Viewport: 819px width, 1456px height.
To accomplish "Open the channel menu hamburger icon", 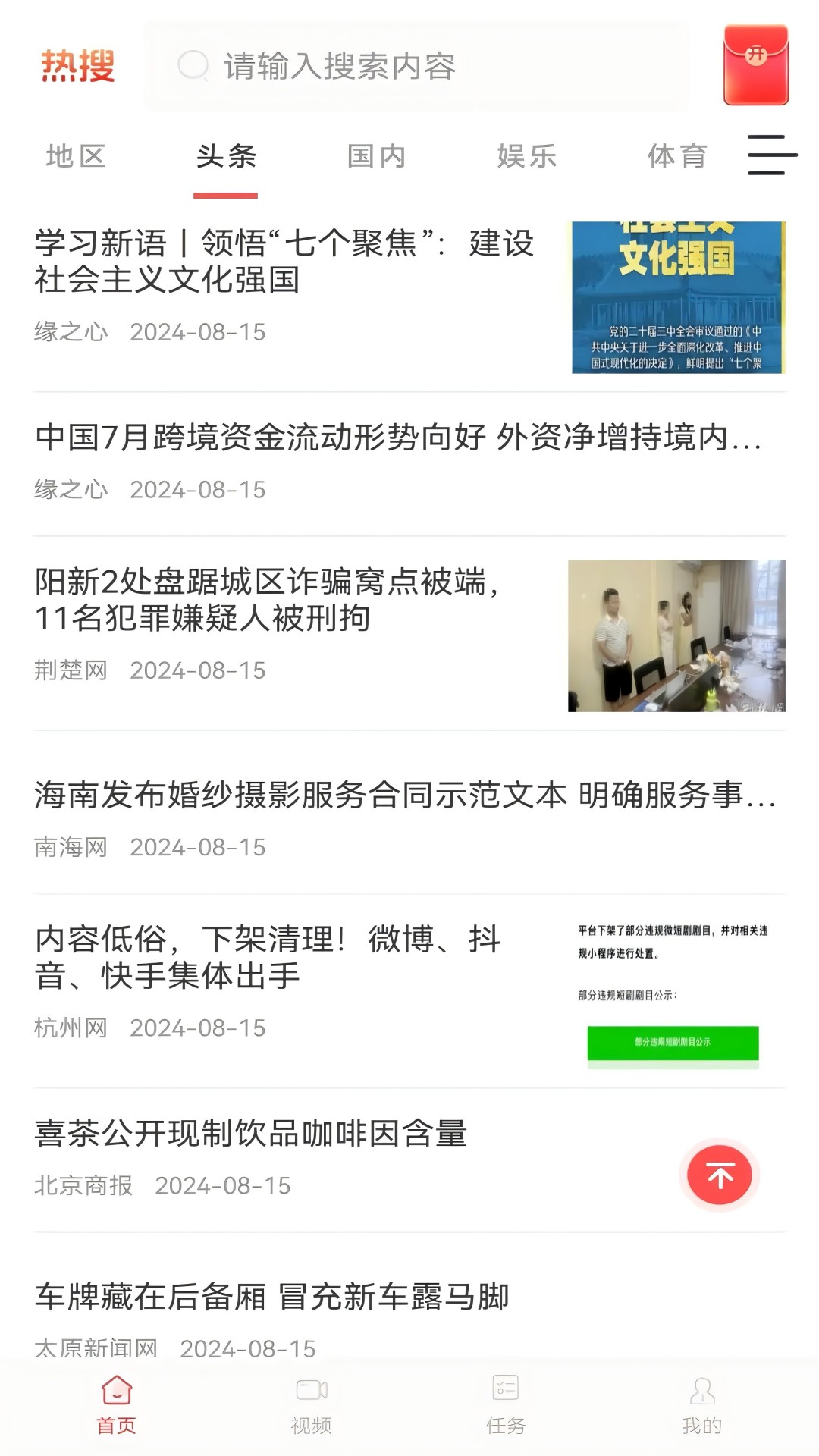I will coord(771,155).
